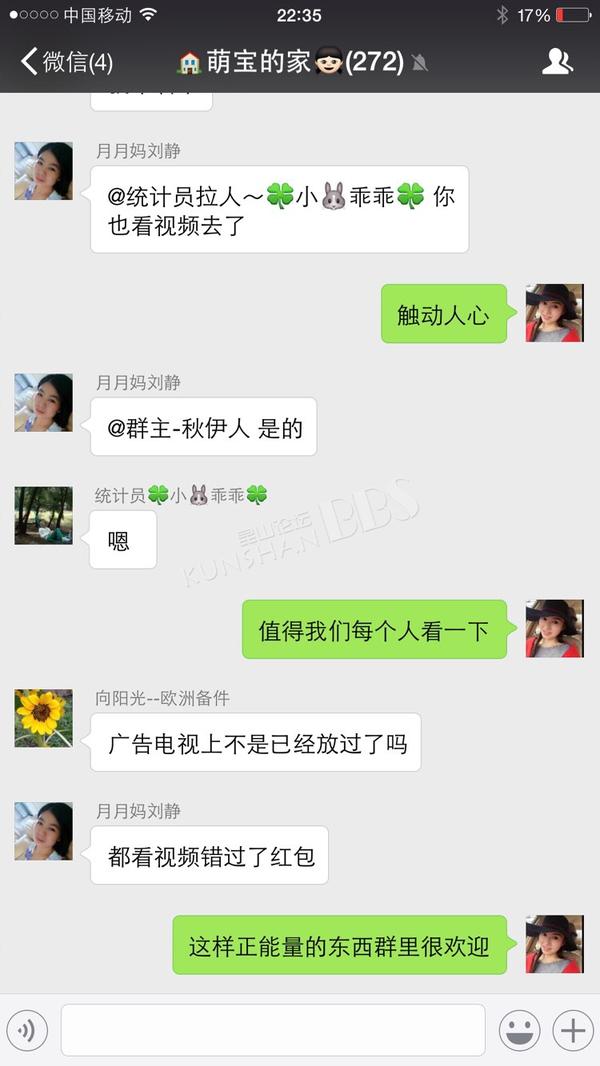The image size is (600, 1066).
Task: Open profile of 向阳光--欧洲备件 via sunflower avatar
Action: tap(43, 719)
